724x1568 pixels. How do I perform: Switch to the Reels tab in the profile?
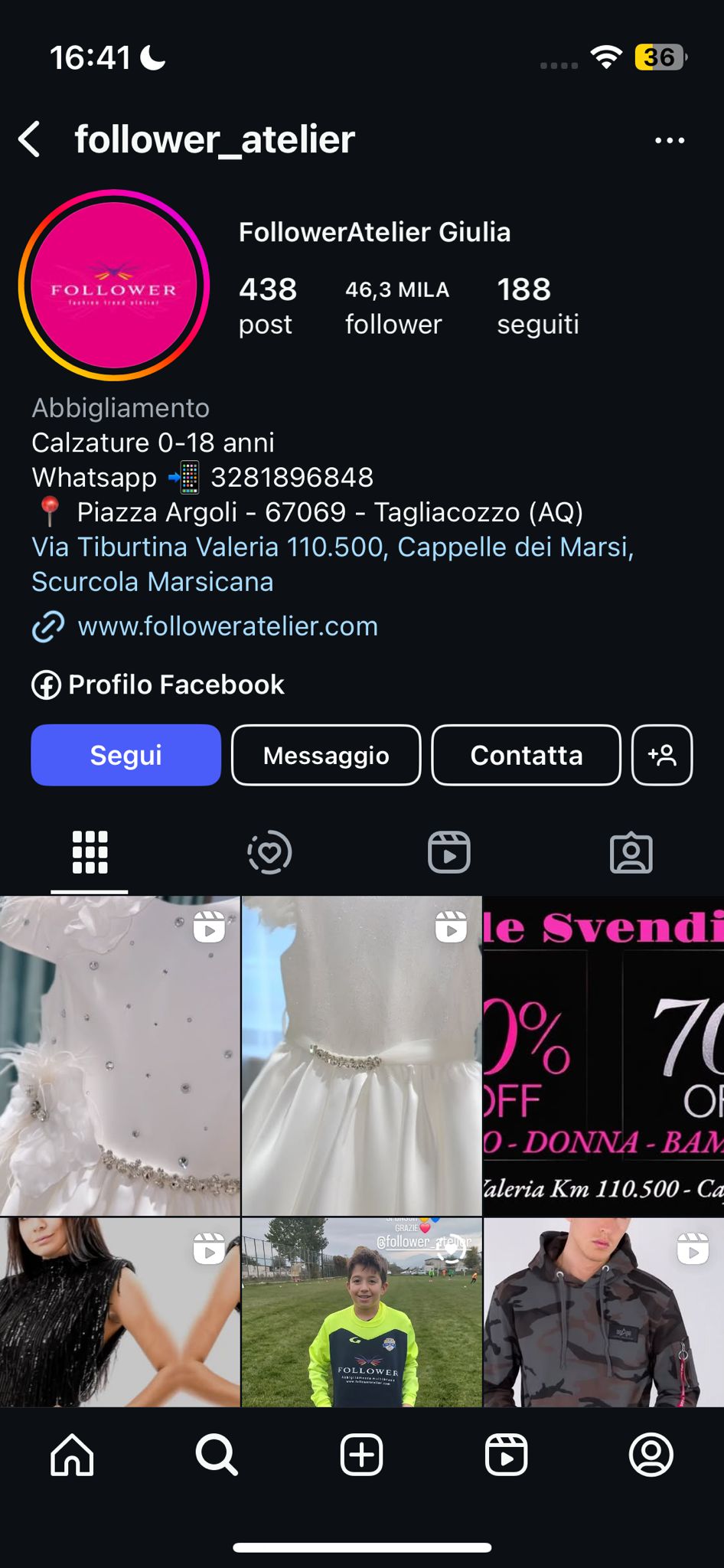coord(449,852)
